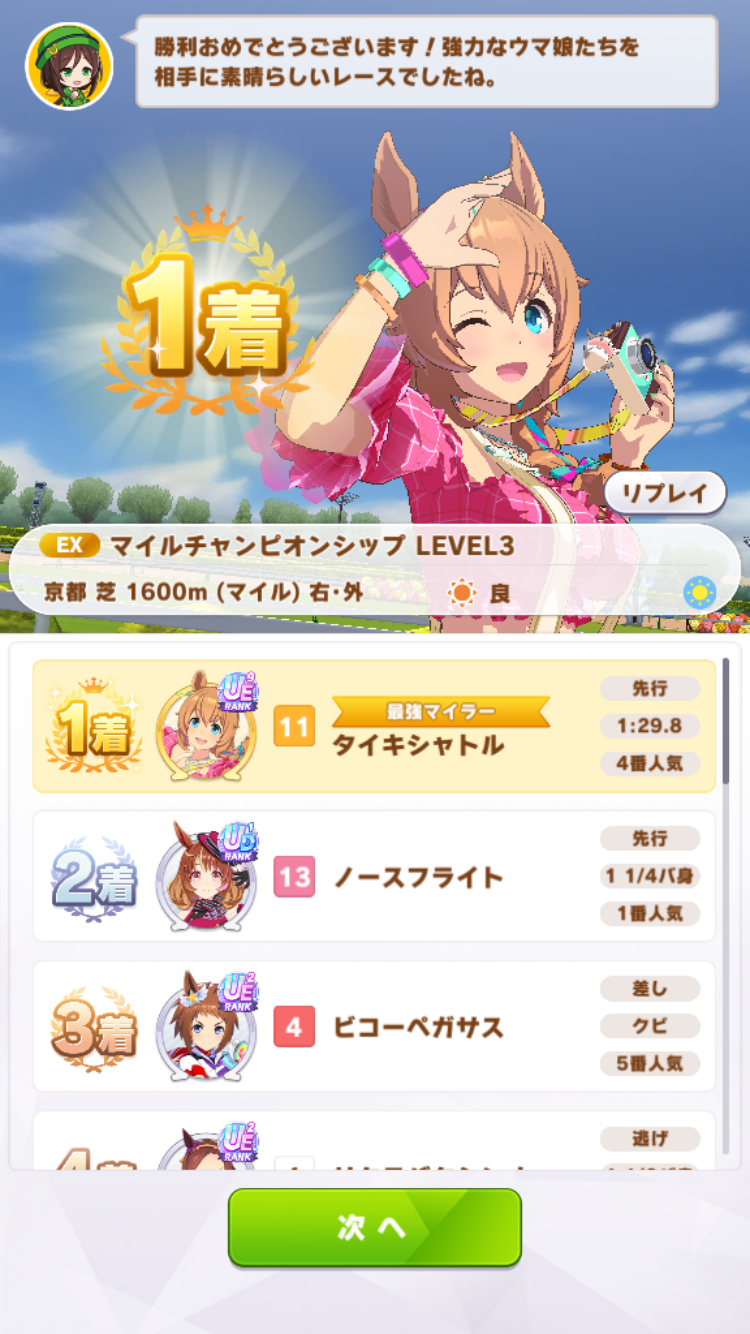Continue with the 次へ button
750x1334 pixels.
coord(374,1227)
